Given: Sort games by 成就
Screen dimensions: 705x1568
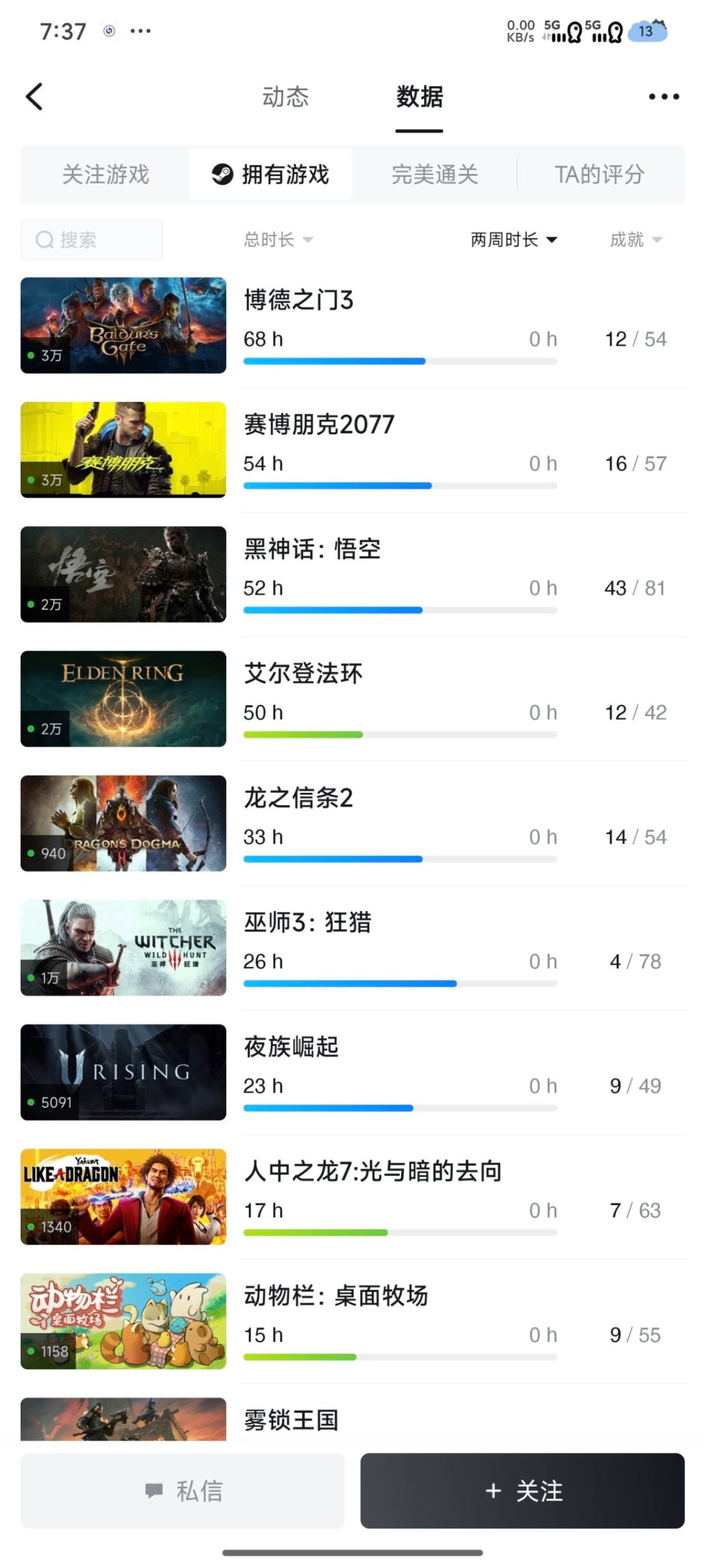Looking at the screenshot, I should [635, 240].
